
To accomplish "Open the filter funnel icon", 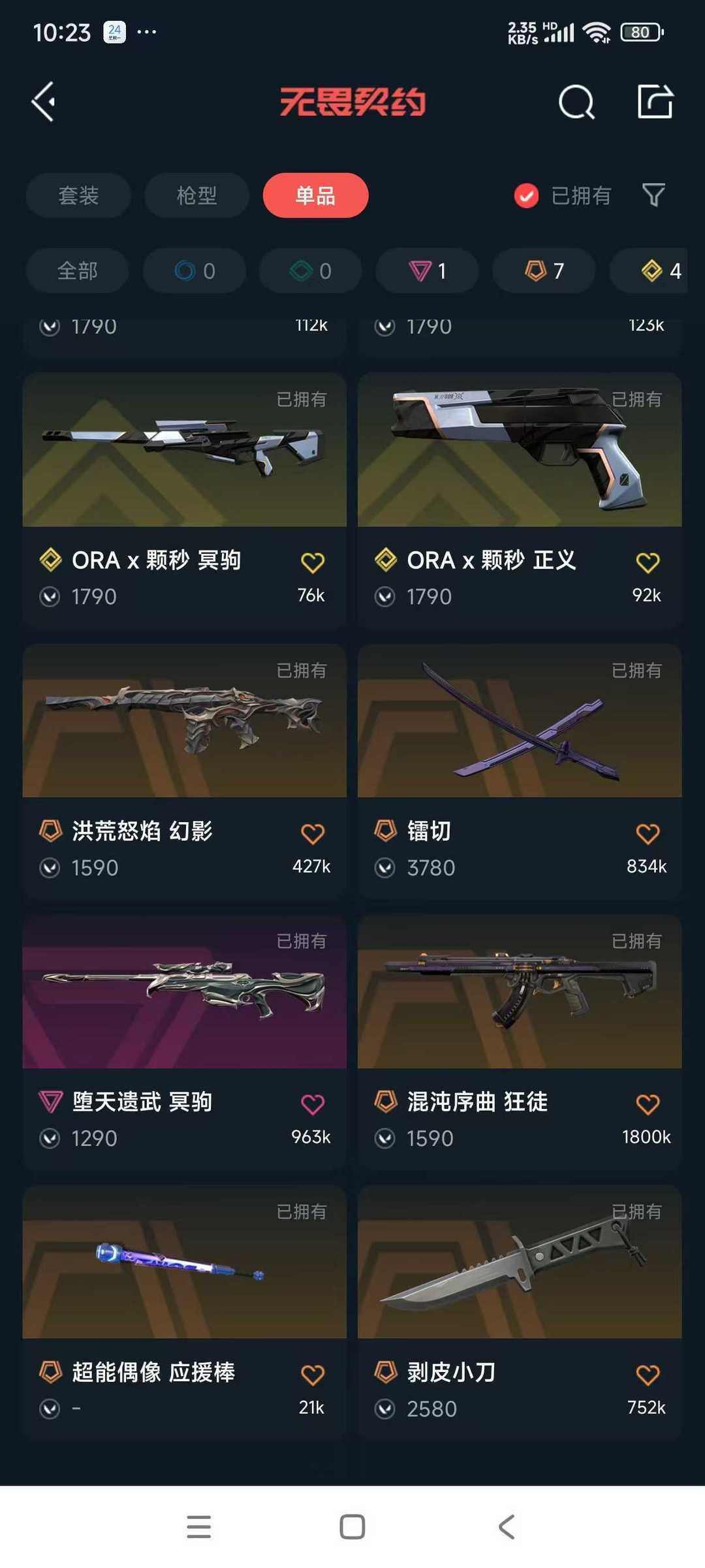I will tap(652, 195).
